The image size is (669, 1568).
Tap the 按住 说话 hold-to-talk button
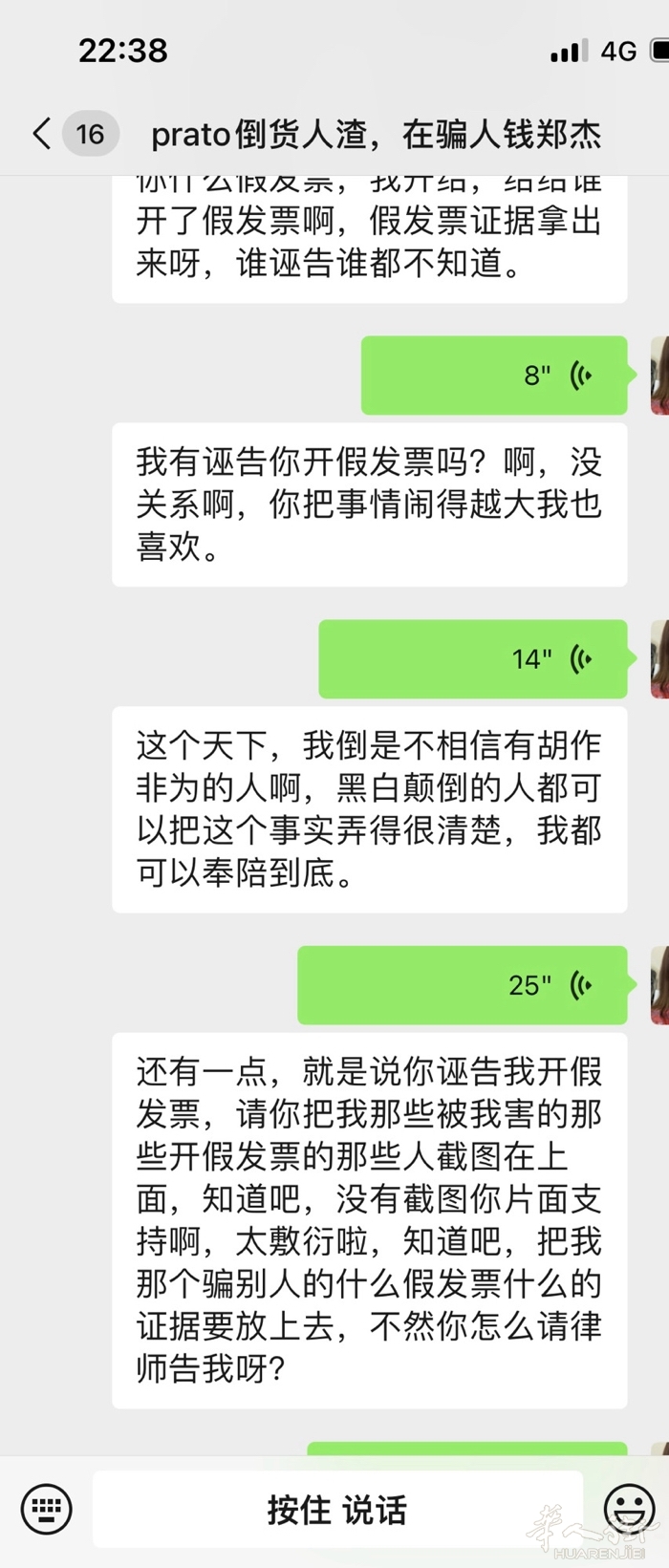point(337,1510)
